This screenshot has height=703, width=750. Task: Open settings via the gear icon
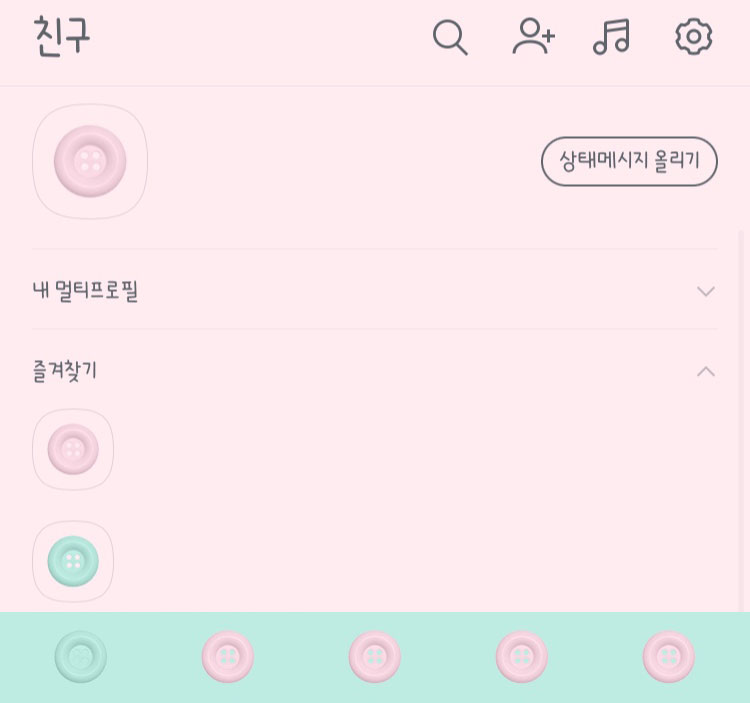pos(693,37)
